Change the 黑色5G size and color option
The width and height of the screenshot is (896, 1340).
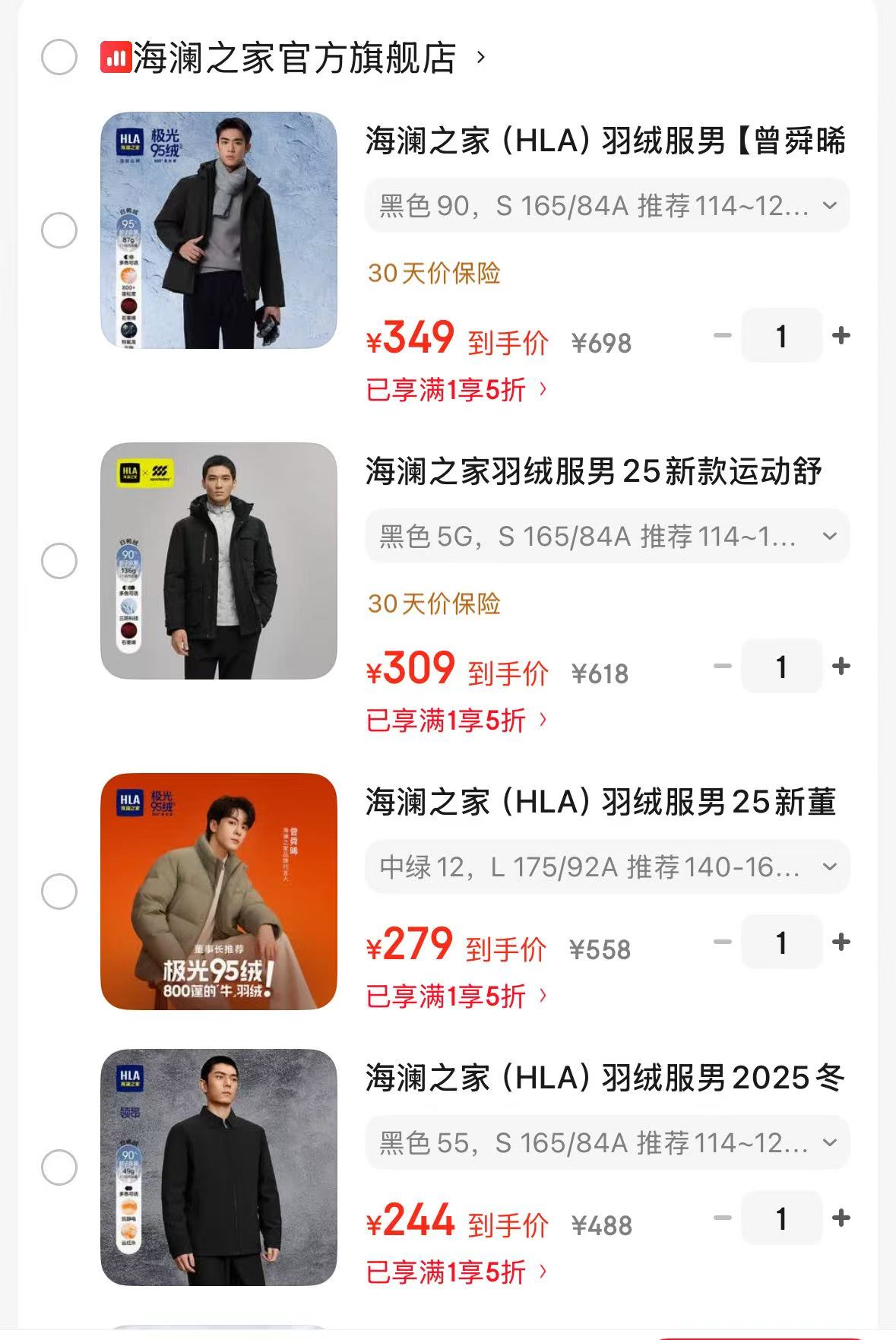(606, 537)
